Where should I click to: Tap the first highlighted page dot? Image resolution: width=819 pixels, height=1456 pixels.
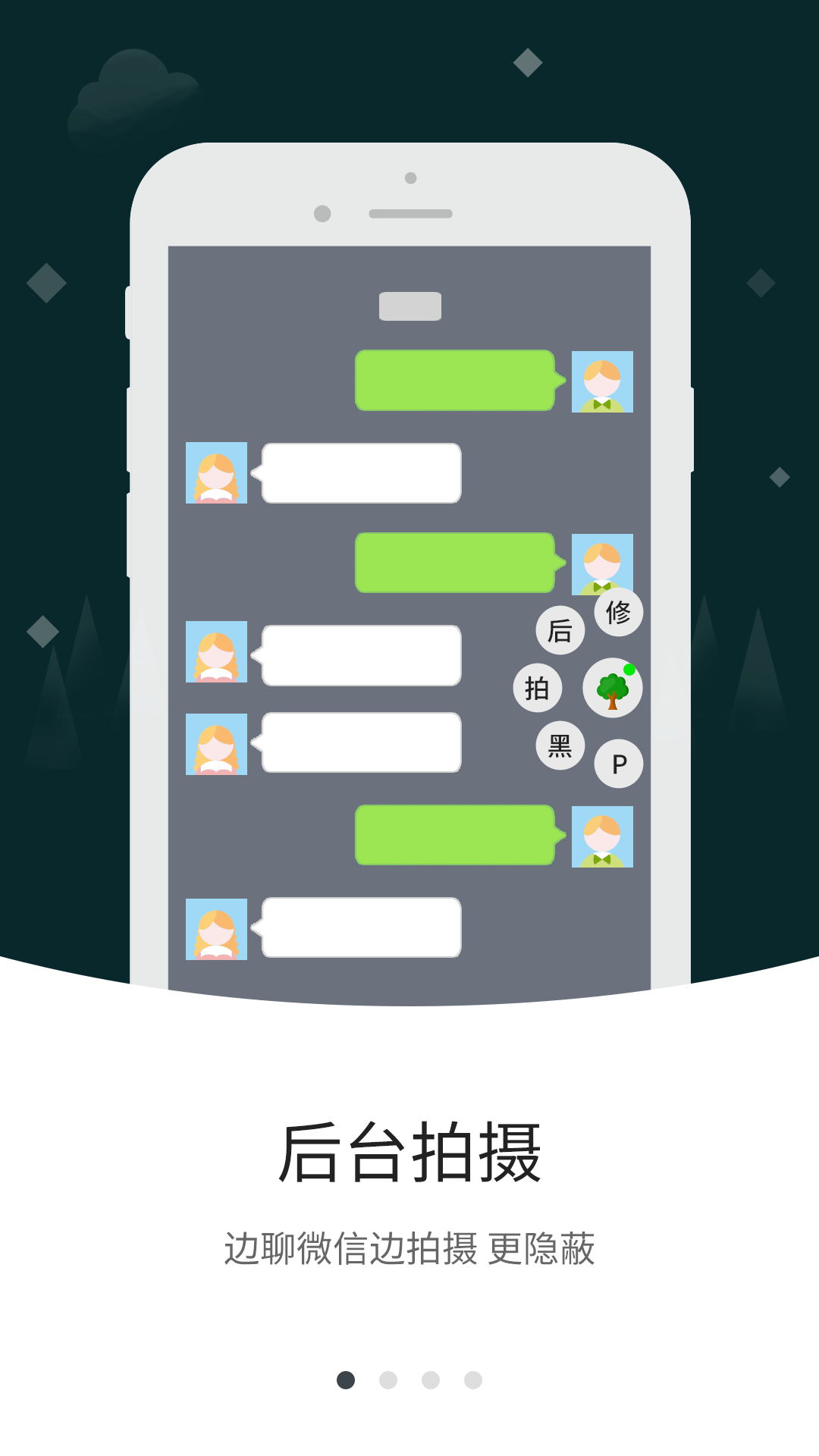[346, 1380]
